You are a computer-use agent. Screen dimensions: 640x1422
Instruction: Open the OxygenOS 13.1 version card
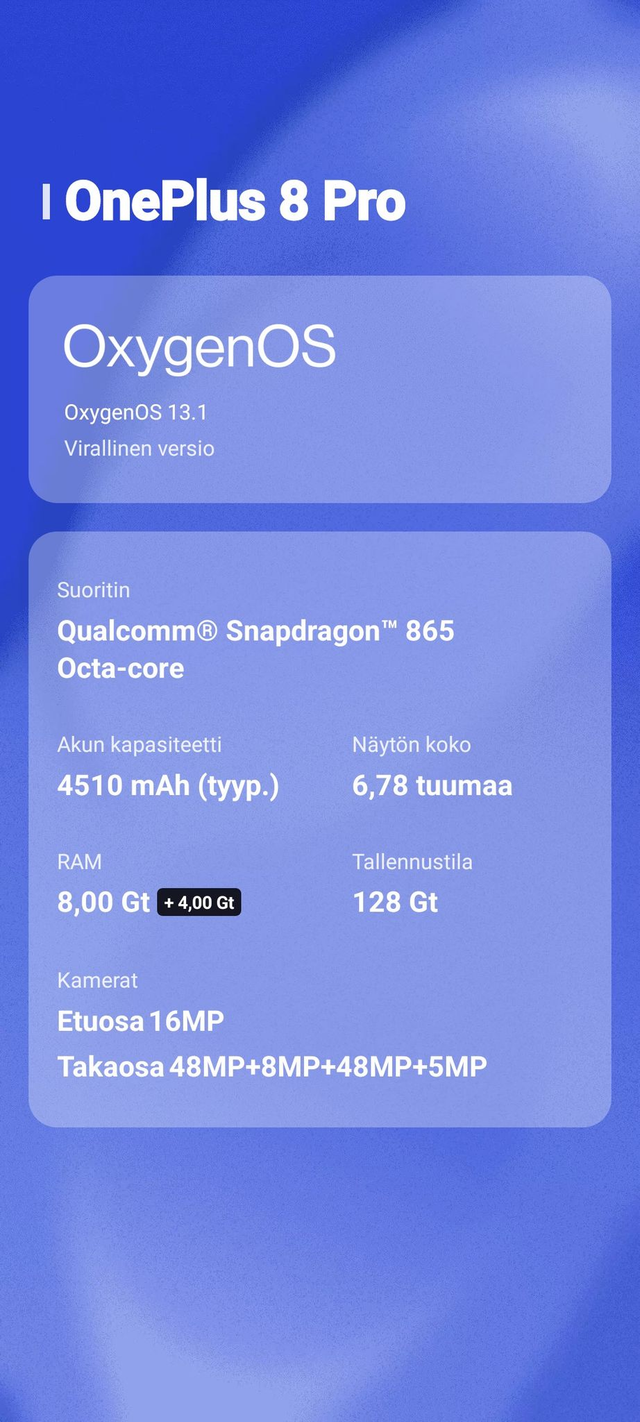point(319,389)
